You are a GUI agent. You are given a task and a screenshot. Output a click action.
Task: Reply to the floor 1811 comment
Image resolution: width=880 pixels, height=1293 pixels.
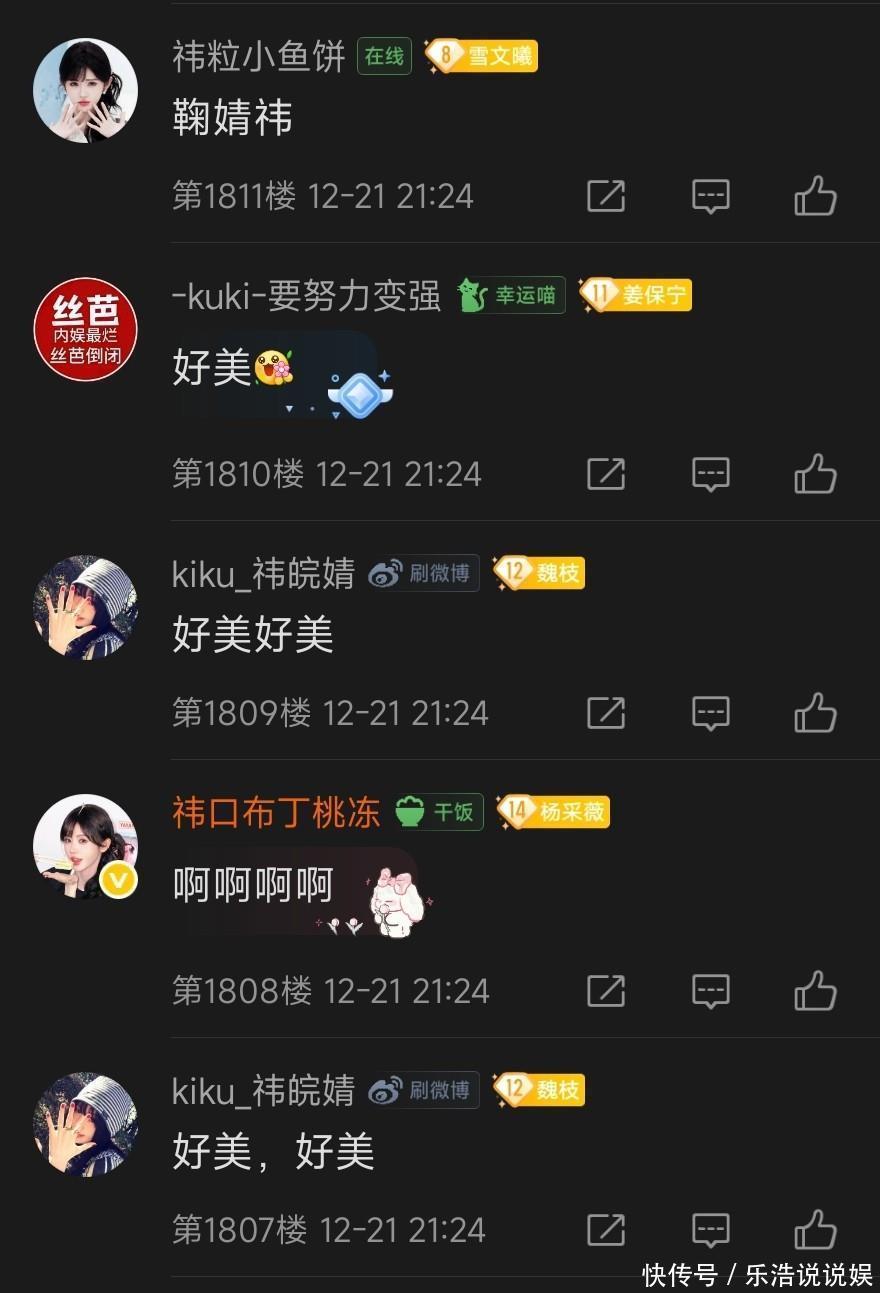pyautogui.click(x=711, y=196)
